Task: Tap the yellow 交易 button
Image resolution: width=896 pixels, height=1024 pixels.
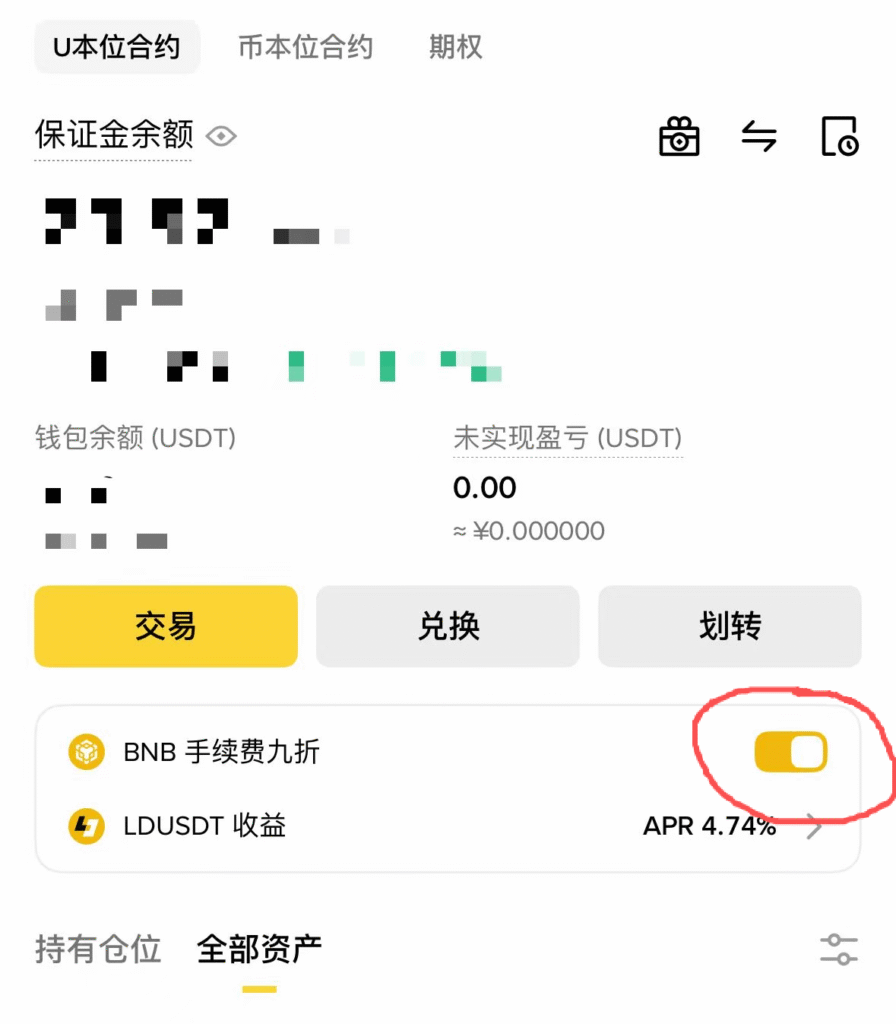Action: click(166, 626)
